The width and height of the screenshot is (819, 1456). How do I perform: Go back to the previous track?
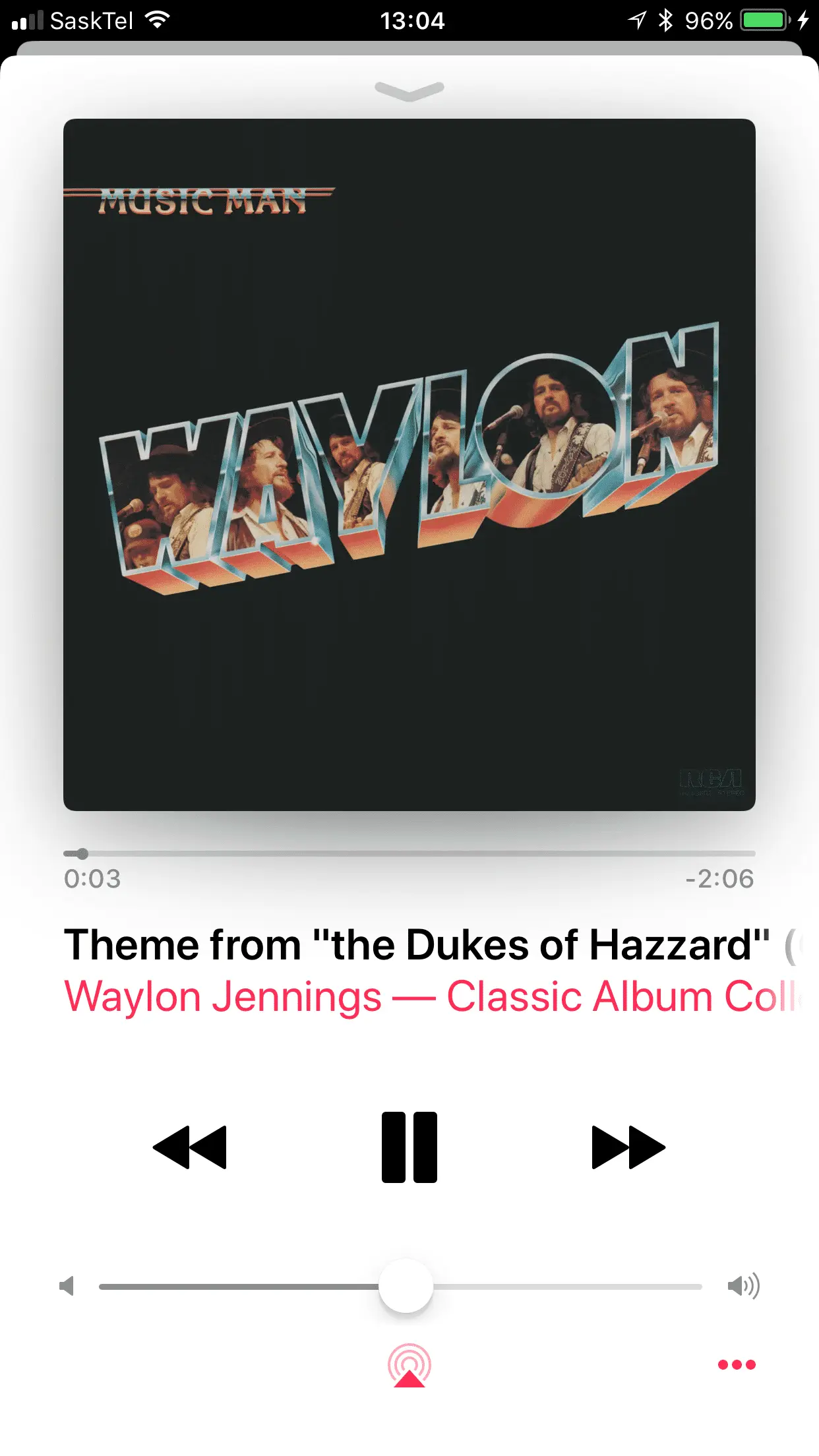(190, 1147)
